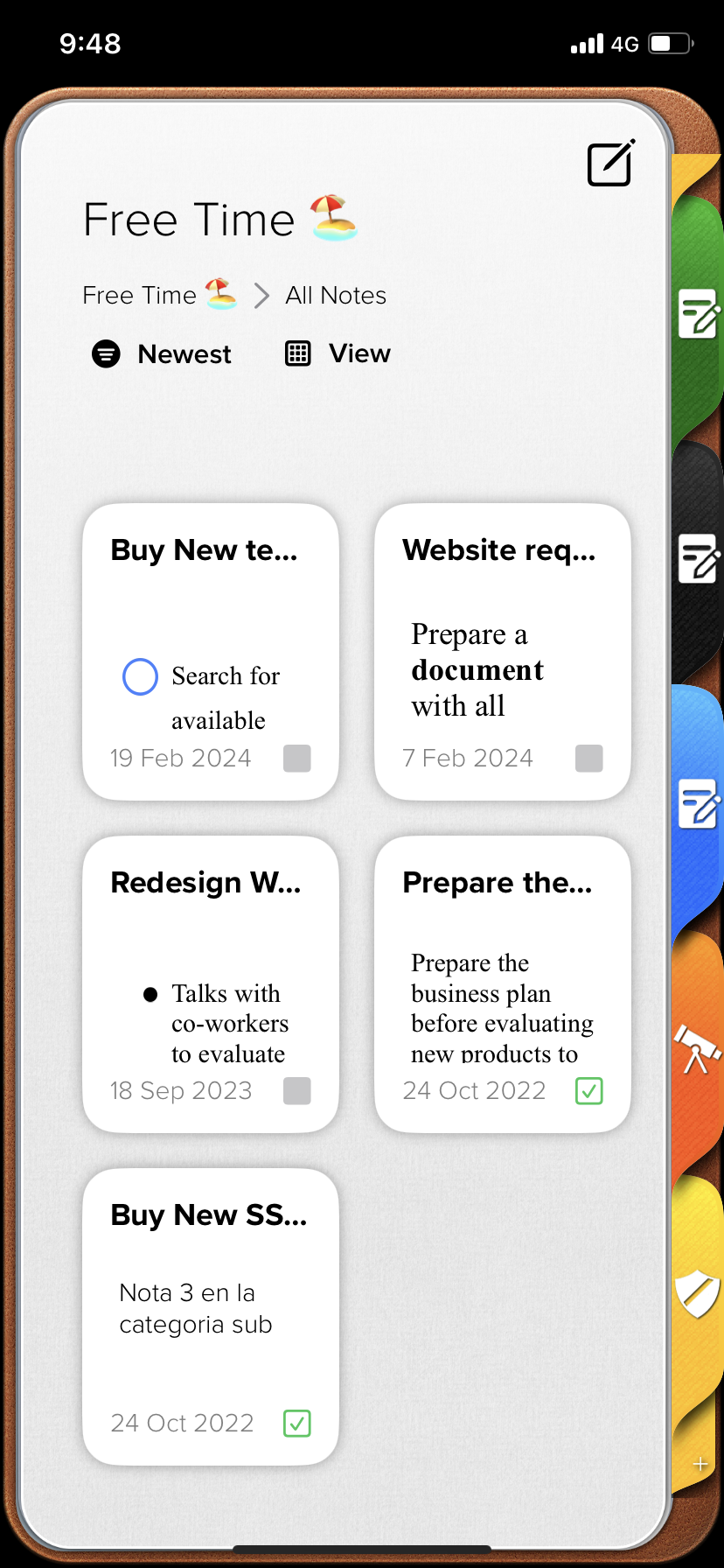This screenshot has width=724, height=1568.
Task: Check the box on 'Buy New te...' card
Action: [x=297, y=758]
